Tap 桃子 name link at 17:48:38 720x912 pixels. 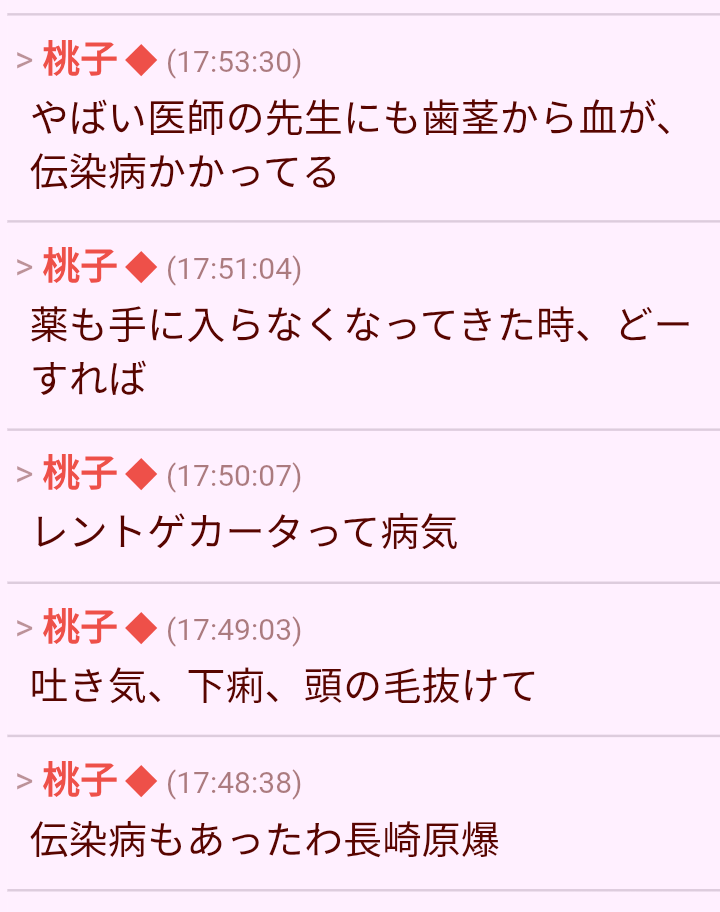coord(80,782)
